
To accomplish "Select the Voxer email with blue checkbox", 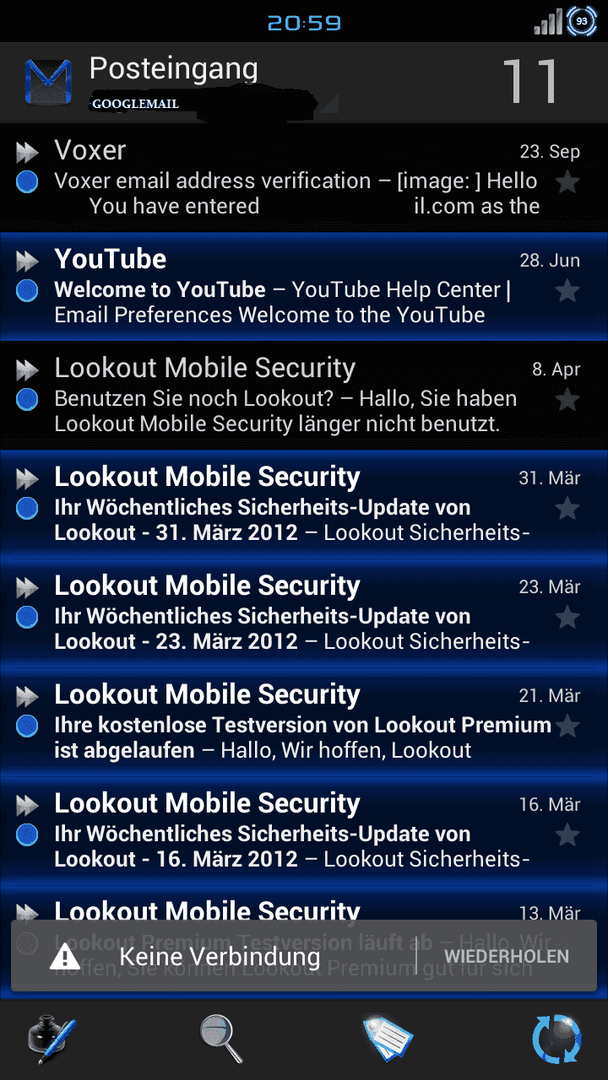I will tap(26, 181).
